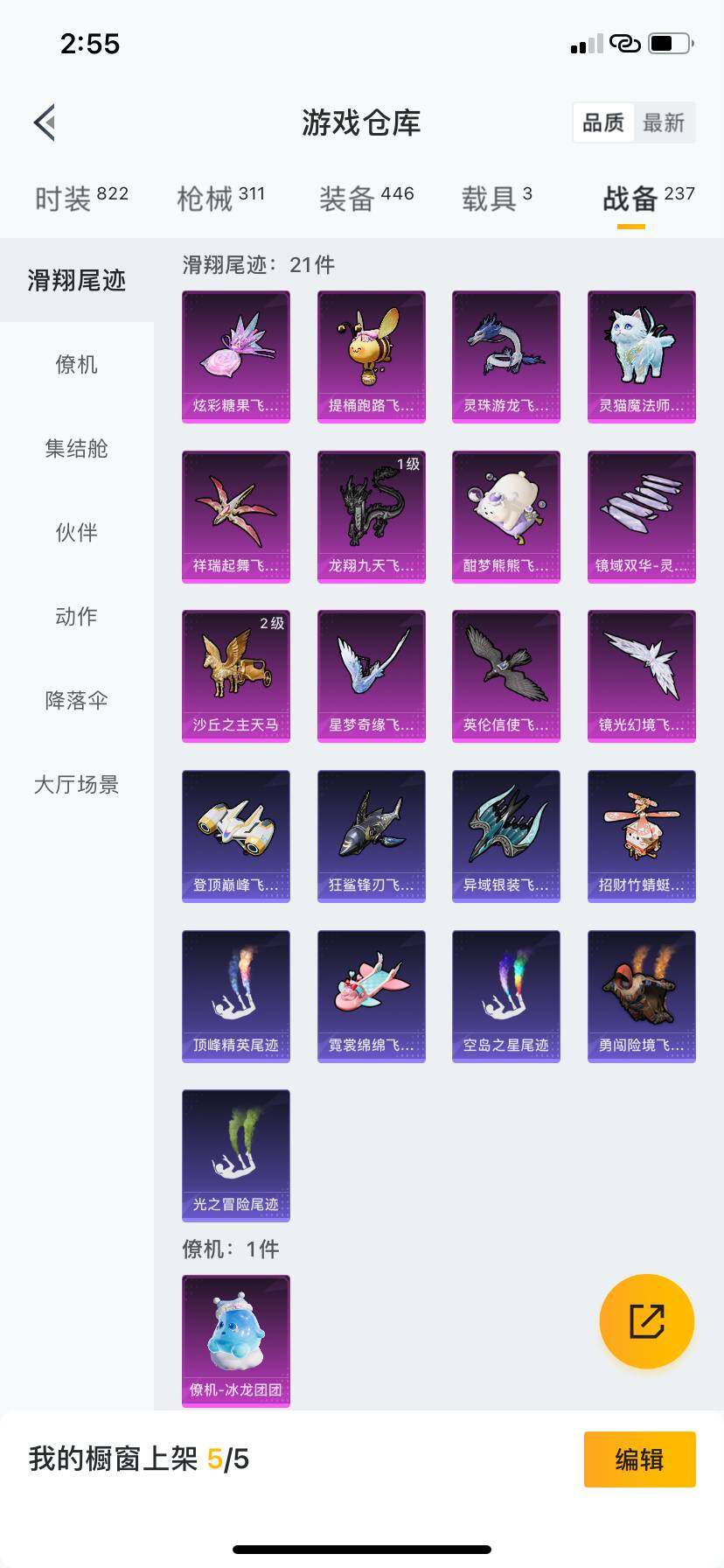Open the 龙翔九天 glider trail item
724x1568 pixels.
coord(371,516)
